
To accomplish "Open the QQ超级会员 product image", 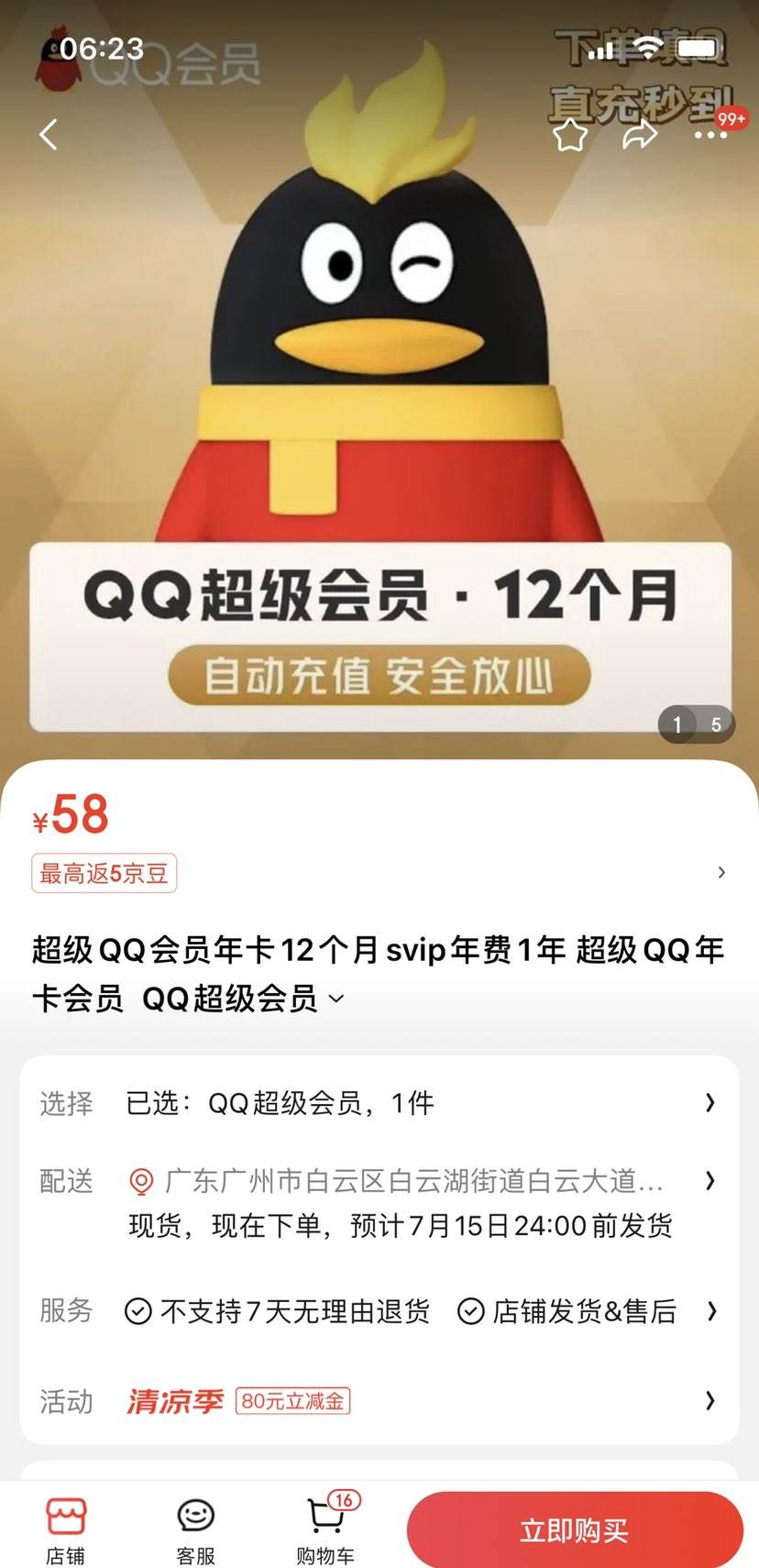I will [x=379, y=413].
